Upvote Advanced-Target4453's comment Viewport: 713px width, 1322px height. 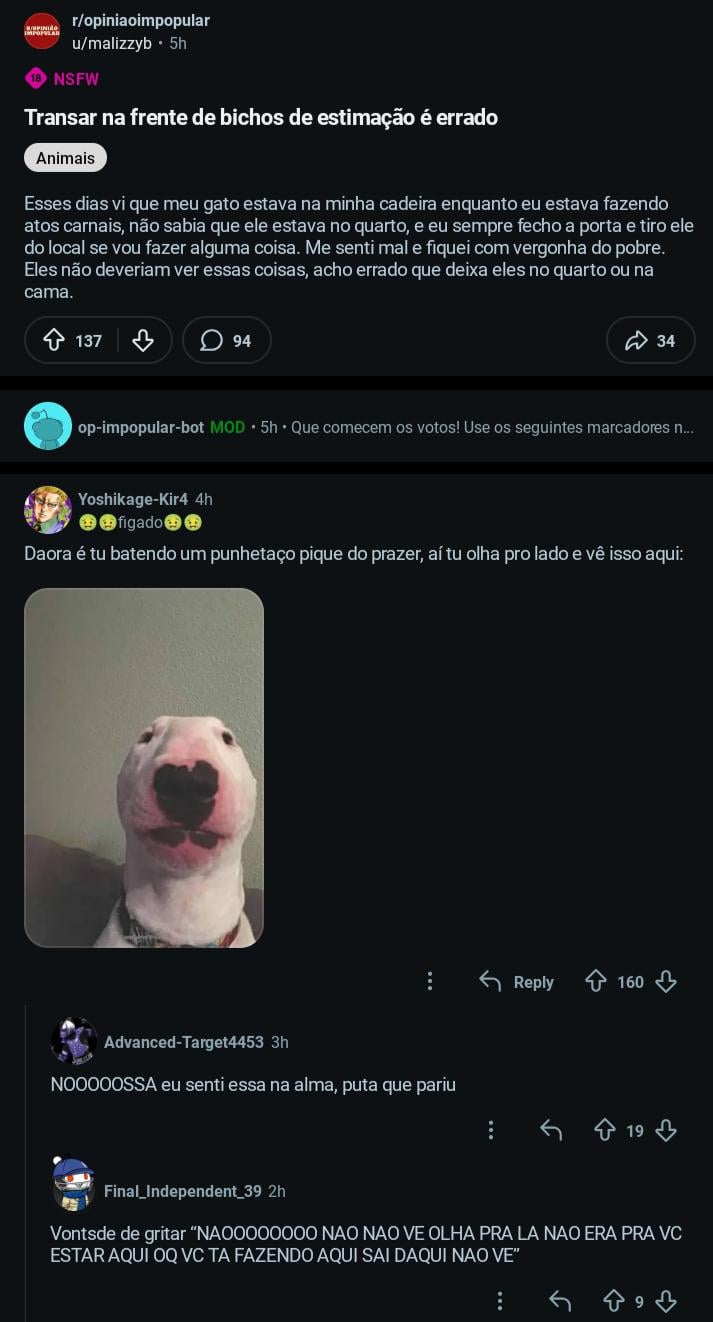click(x=604, y=1130)
